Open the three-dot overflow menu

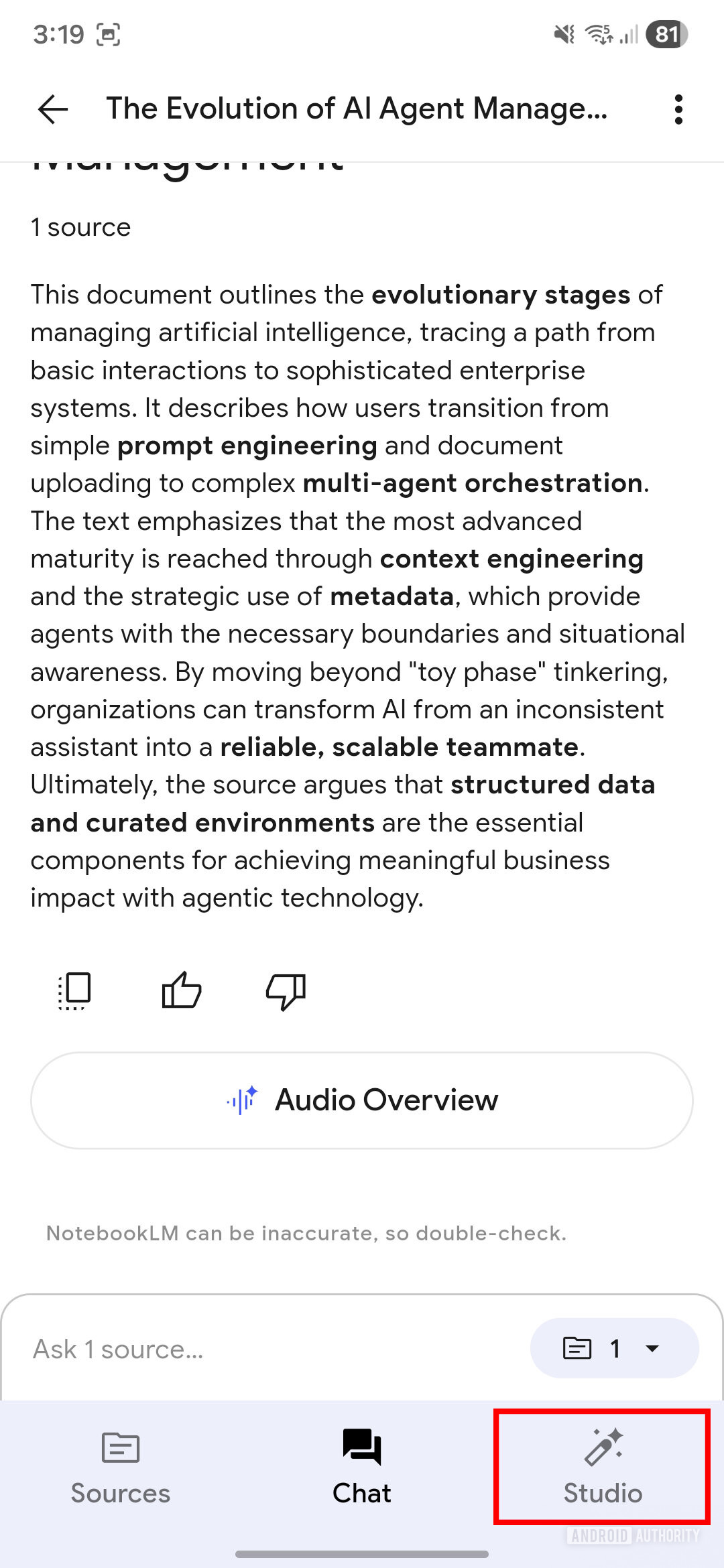678,109
